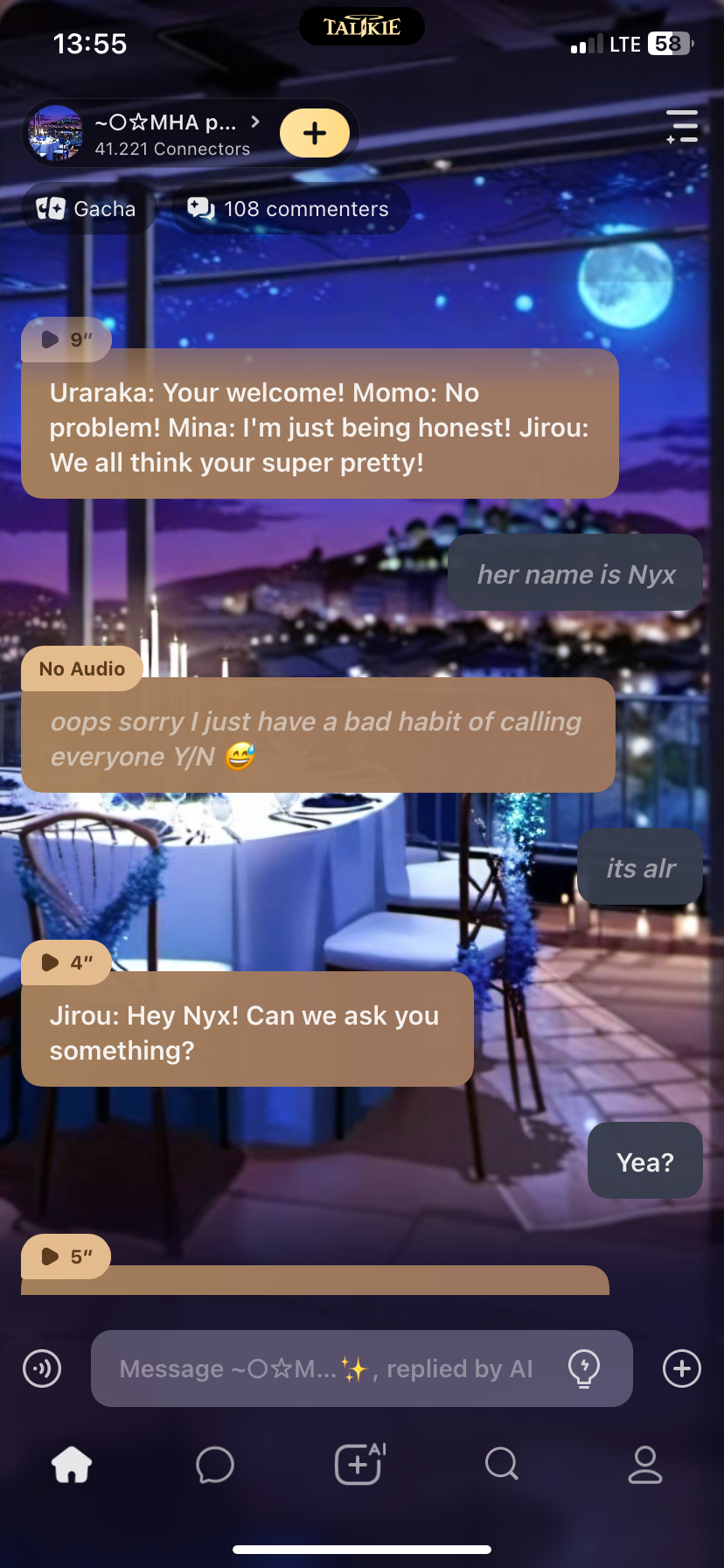
Task: Open the top-right menu icon
Action: coord(682,127)
